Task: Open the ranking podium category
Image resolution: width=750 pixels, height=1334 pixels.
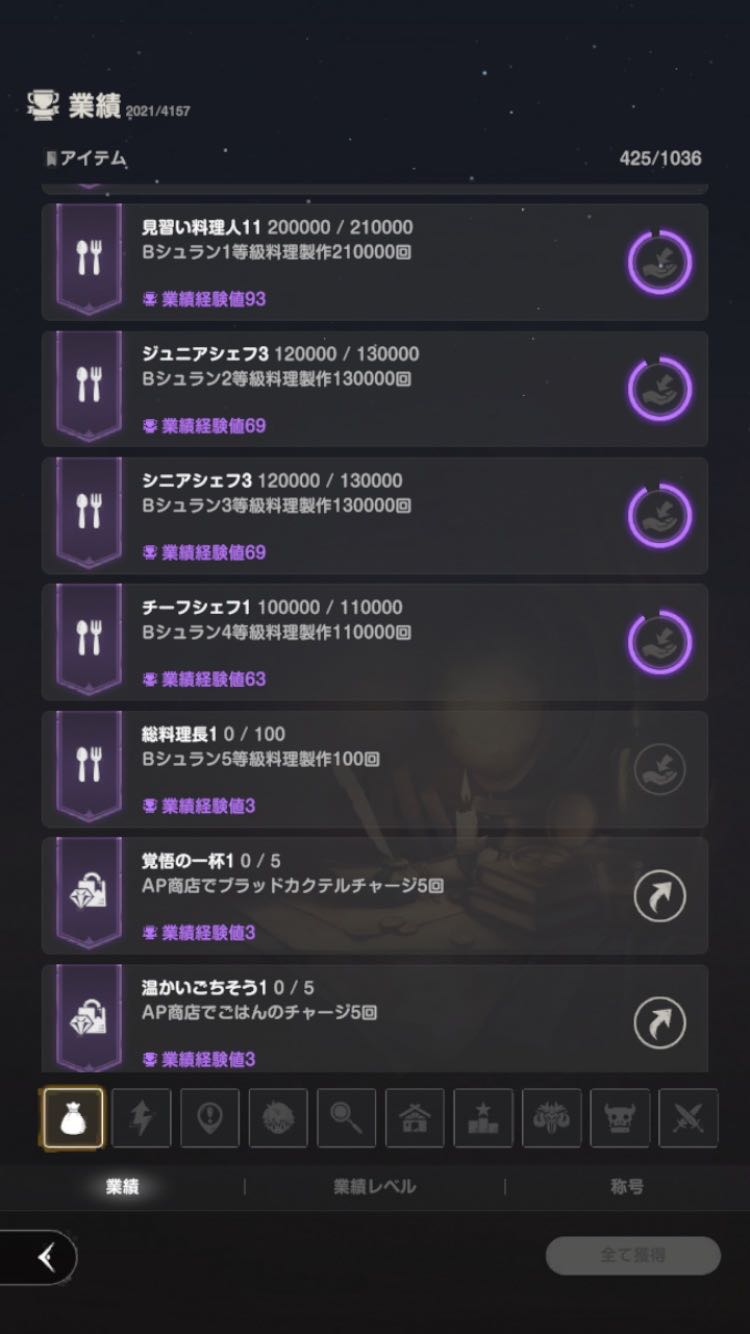Action: coord(483,1118)
